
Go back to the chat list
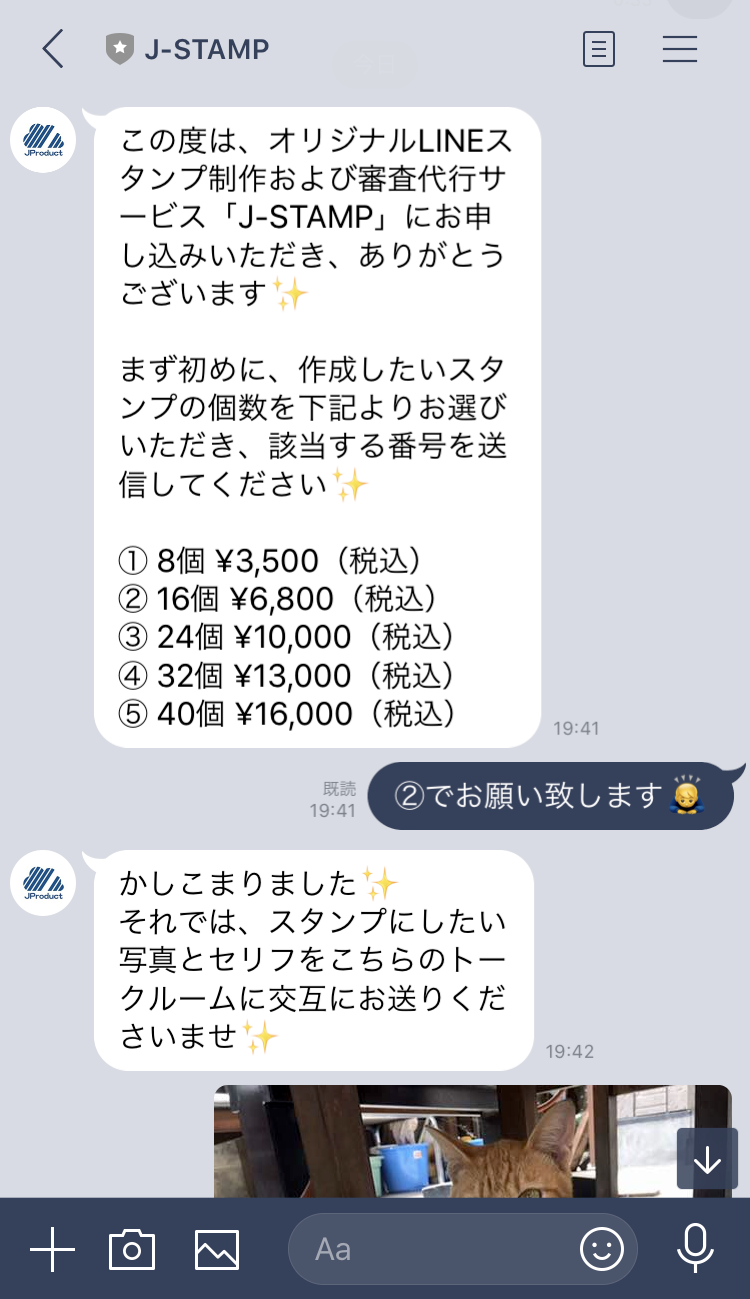click(x=53, y=48)
